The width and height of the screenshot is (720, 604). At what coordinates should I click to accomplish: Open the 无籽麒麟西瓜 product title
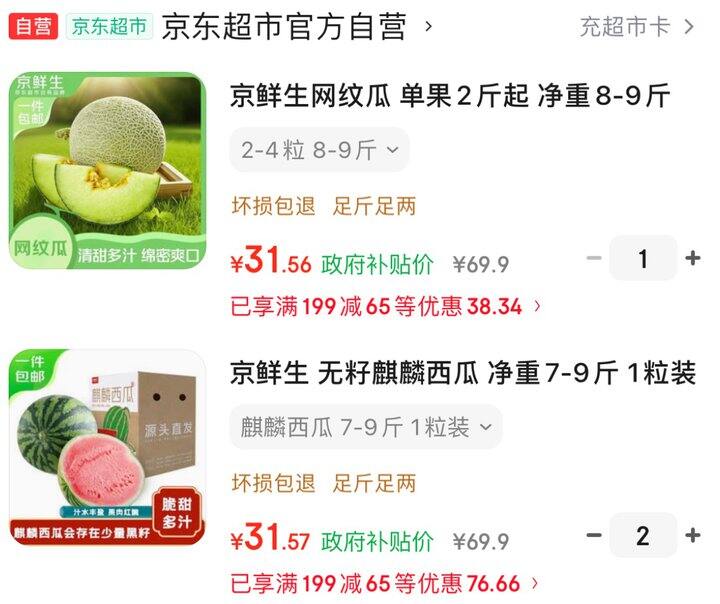[462, 374]
